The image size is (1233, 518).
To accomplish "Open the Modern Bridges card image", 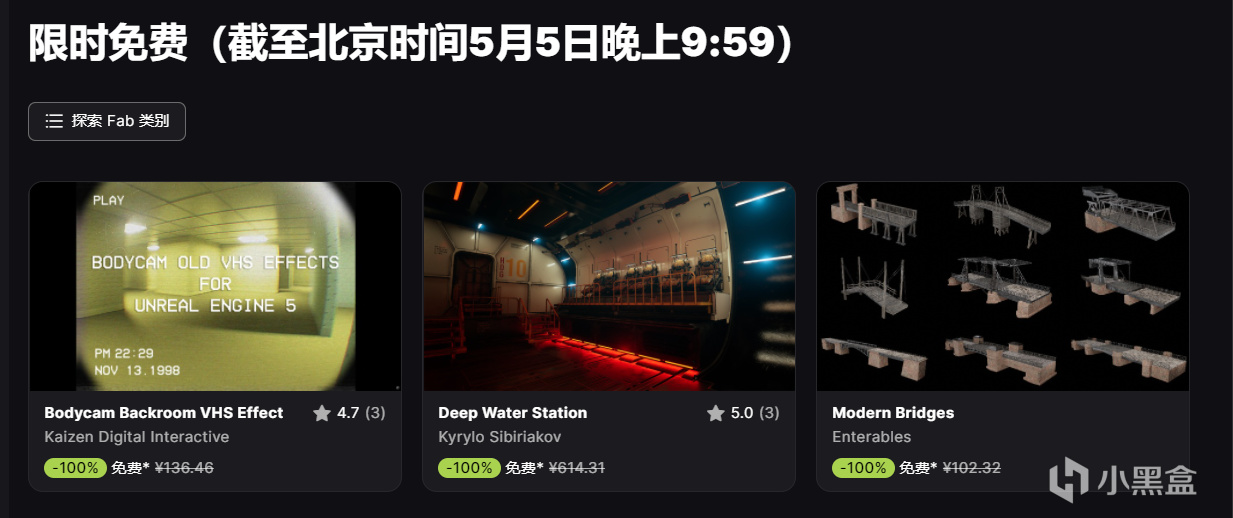I will point(1003,286).
